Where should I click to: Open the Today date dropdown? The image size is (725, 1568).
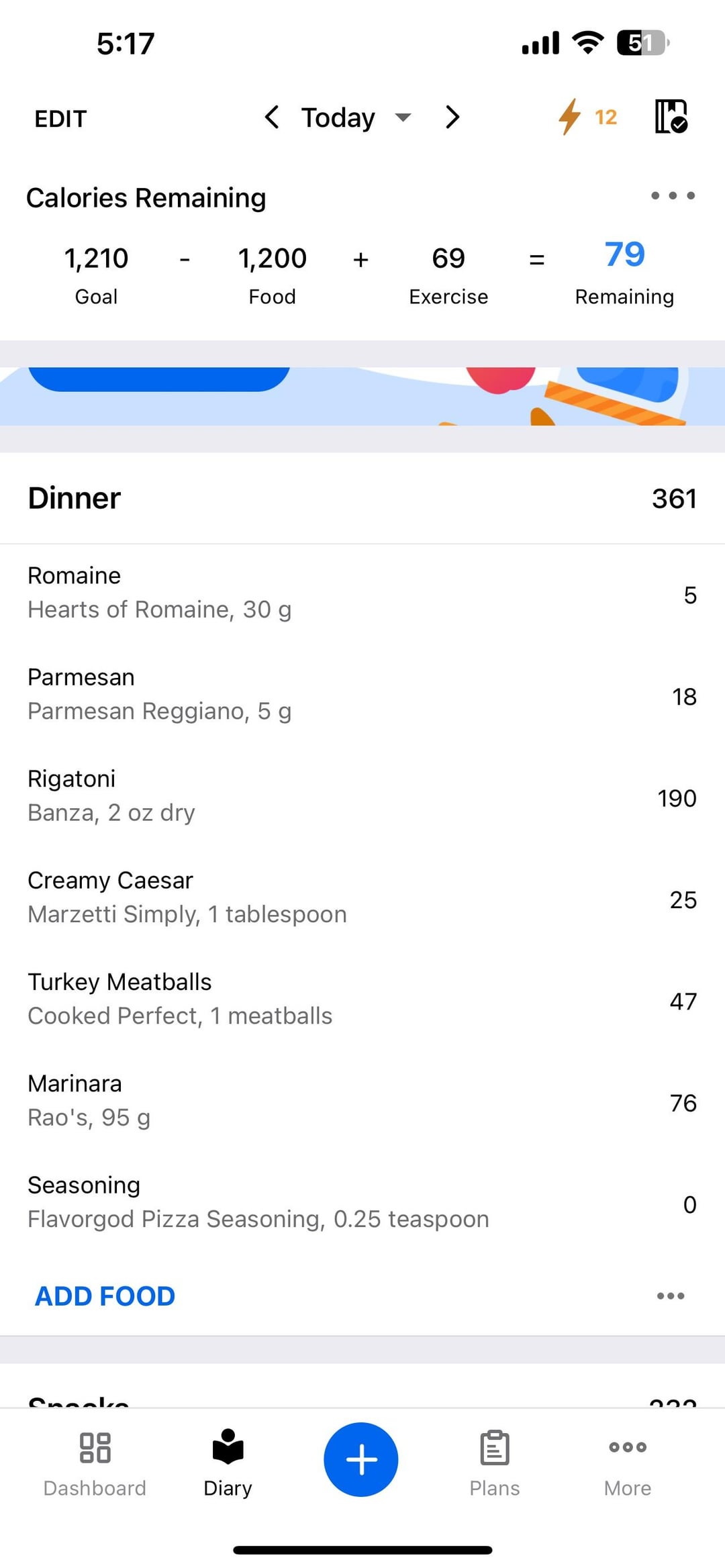(x=356, y=117)
